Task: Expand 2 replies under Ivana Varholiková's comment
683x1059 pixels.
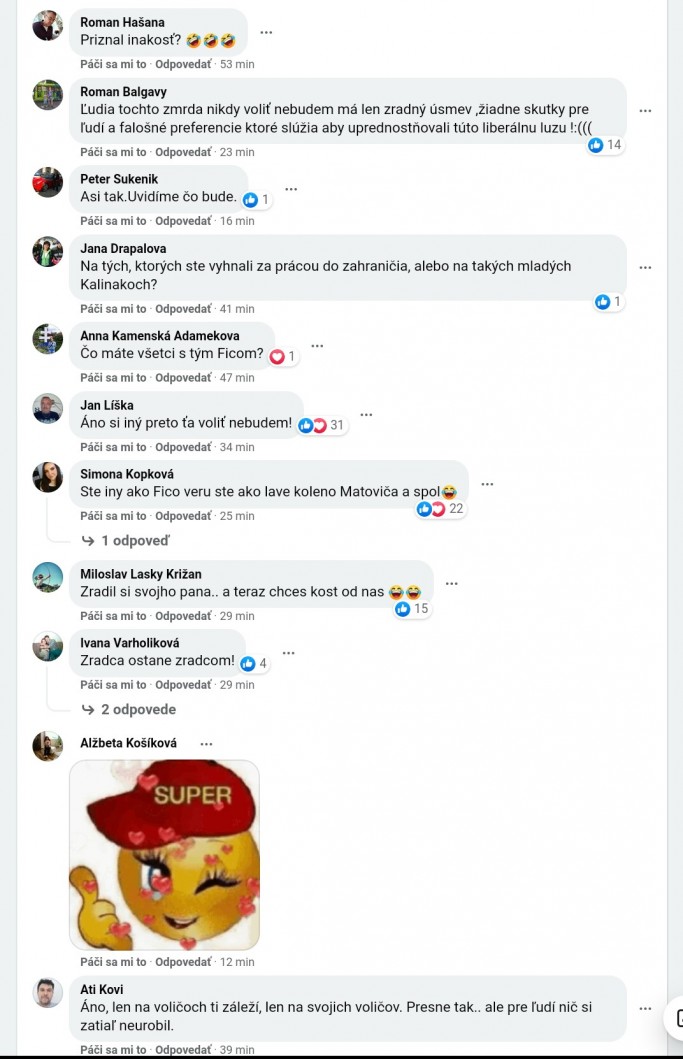Action: 138,709
